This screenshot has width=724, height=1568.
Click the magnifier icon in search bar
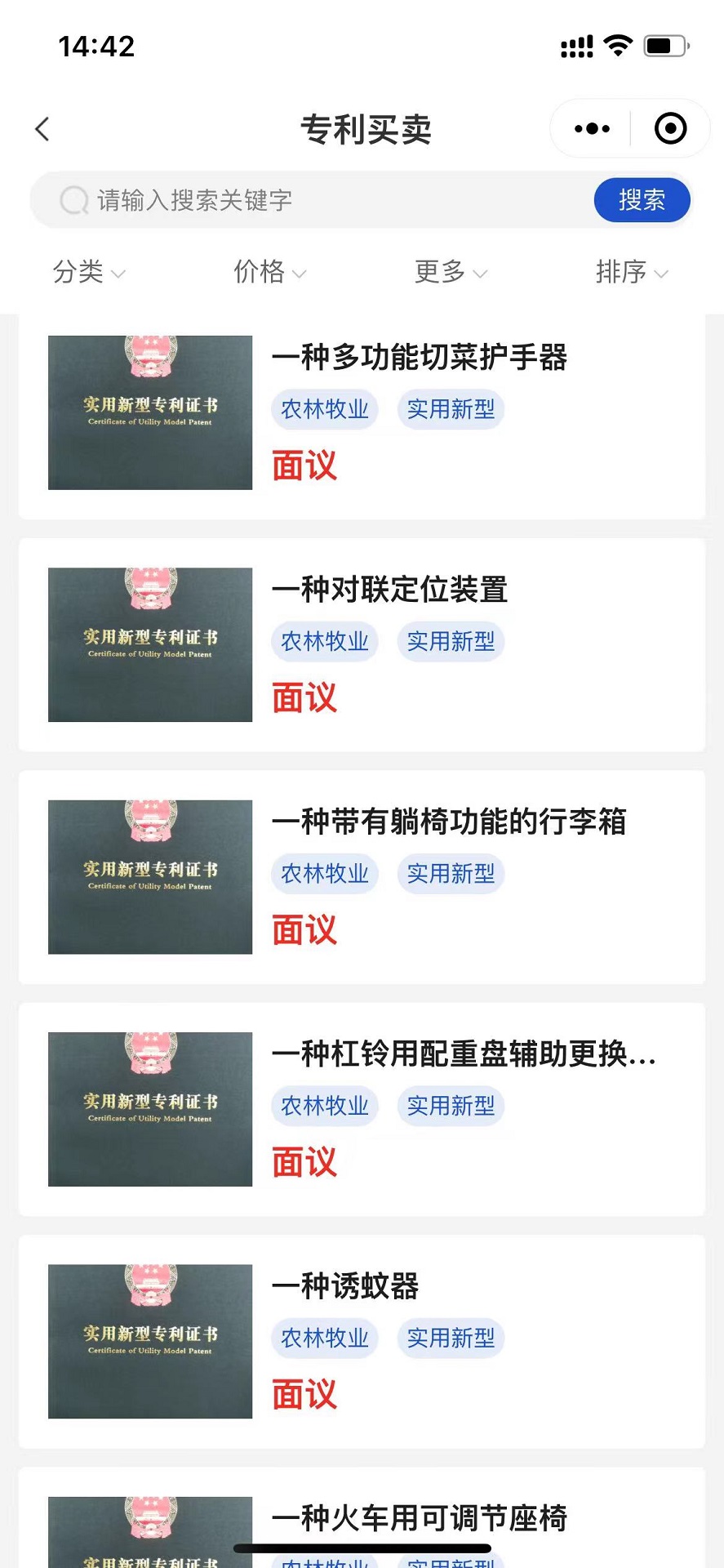(x=74, y=200)
